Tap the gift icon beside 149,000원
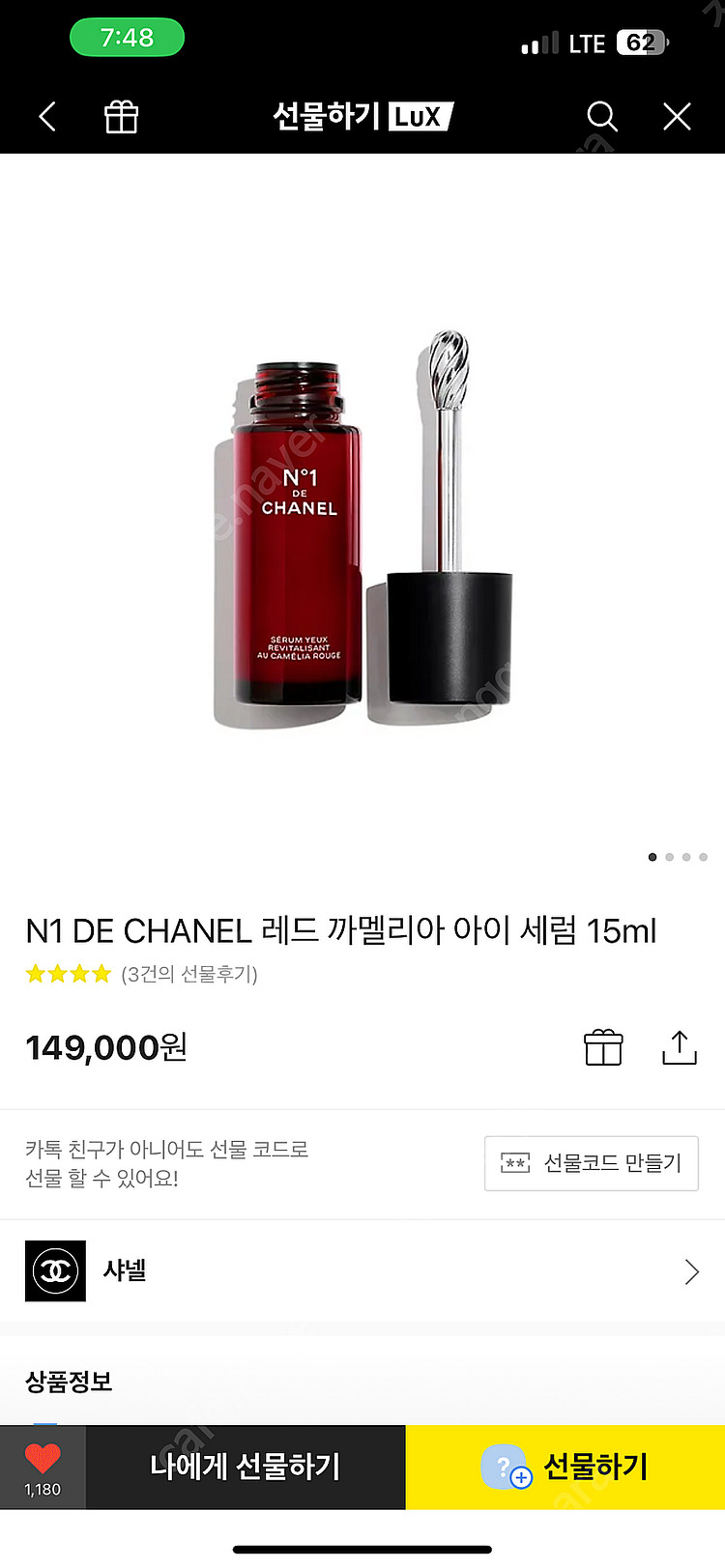725x1568 pixels. pyautogui.click(x=603, y=1046)
